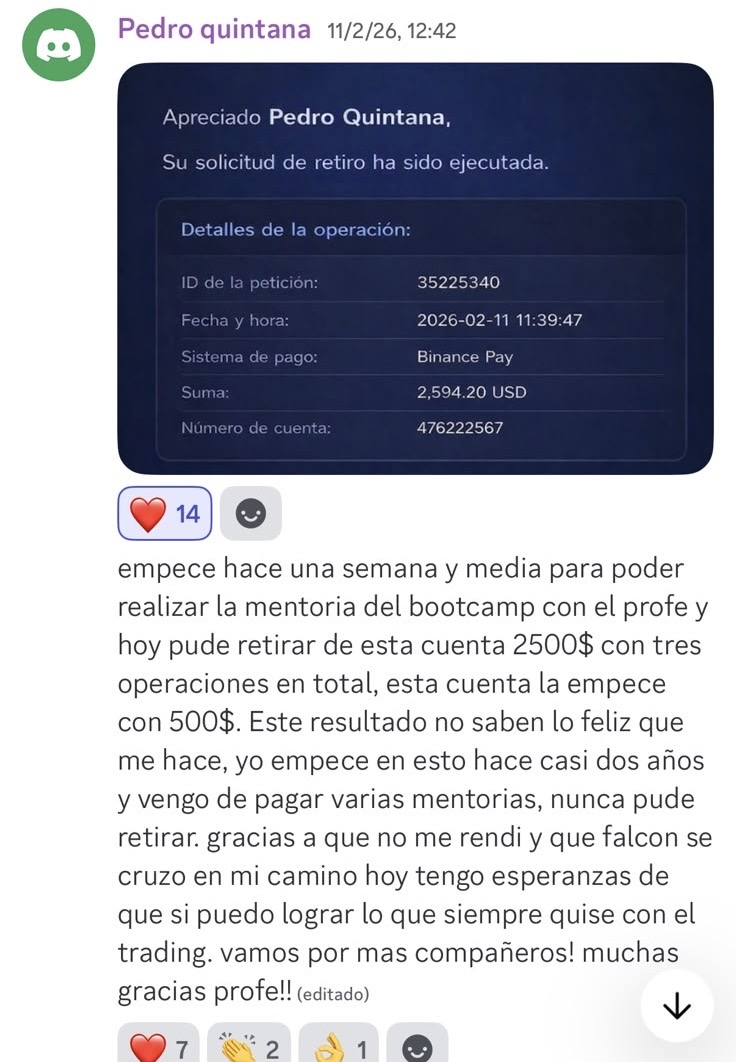Toggle the heart reaction with 14

[x=165, y=513]
